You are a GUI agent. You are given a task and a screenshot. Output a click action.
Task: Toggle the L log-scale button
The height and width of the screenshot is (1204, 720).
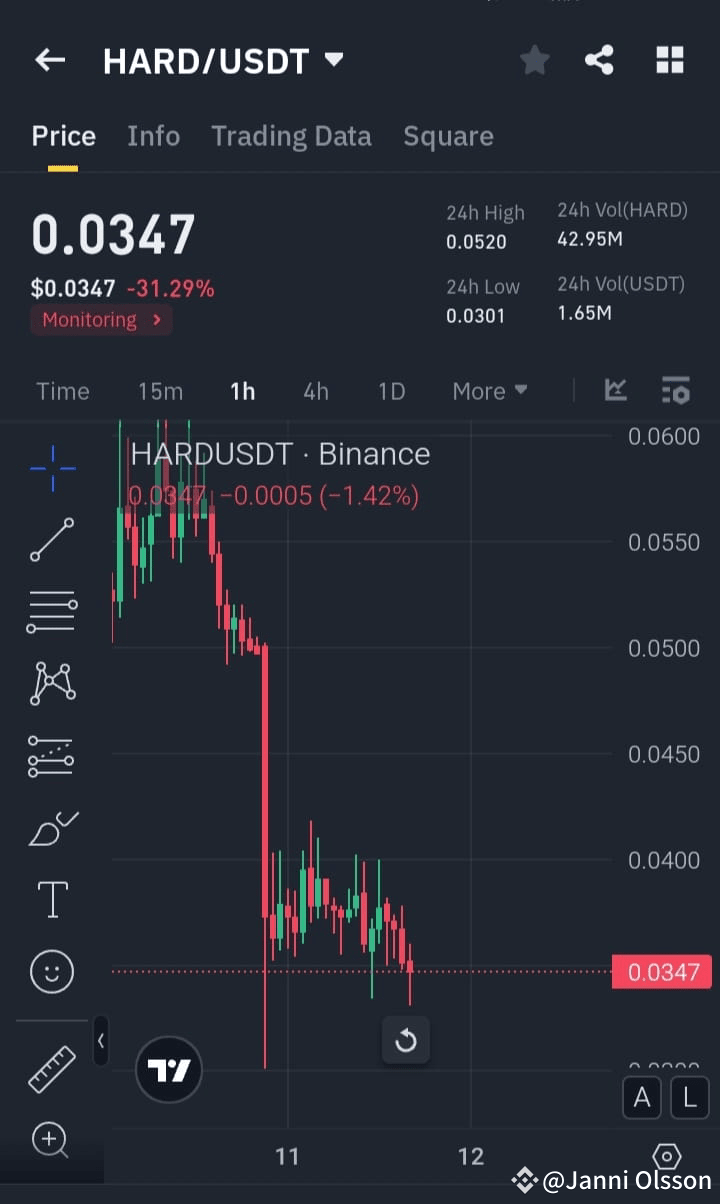[690, 1097]
